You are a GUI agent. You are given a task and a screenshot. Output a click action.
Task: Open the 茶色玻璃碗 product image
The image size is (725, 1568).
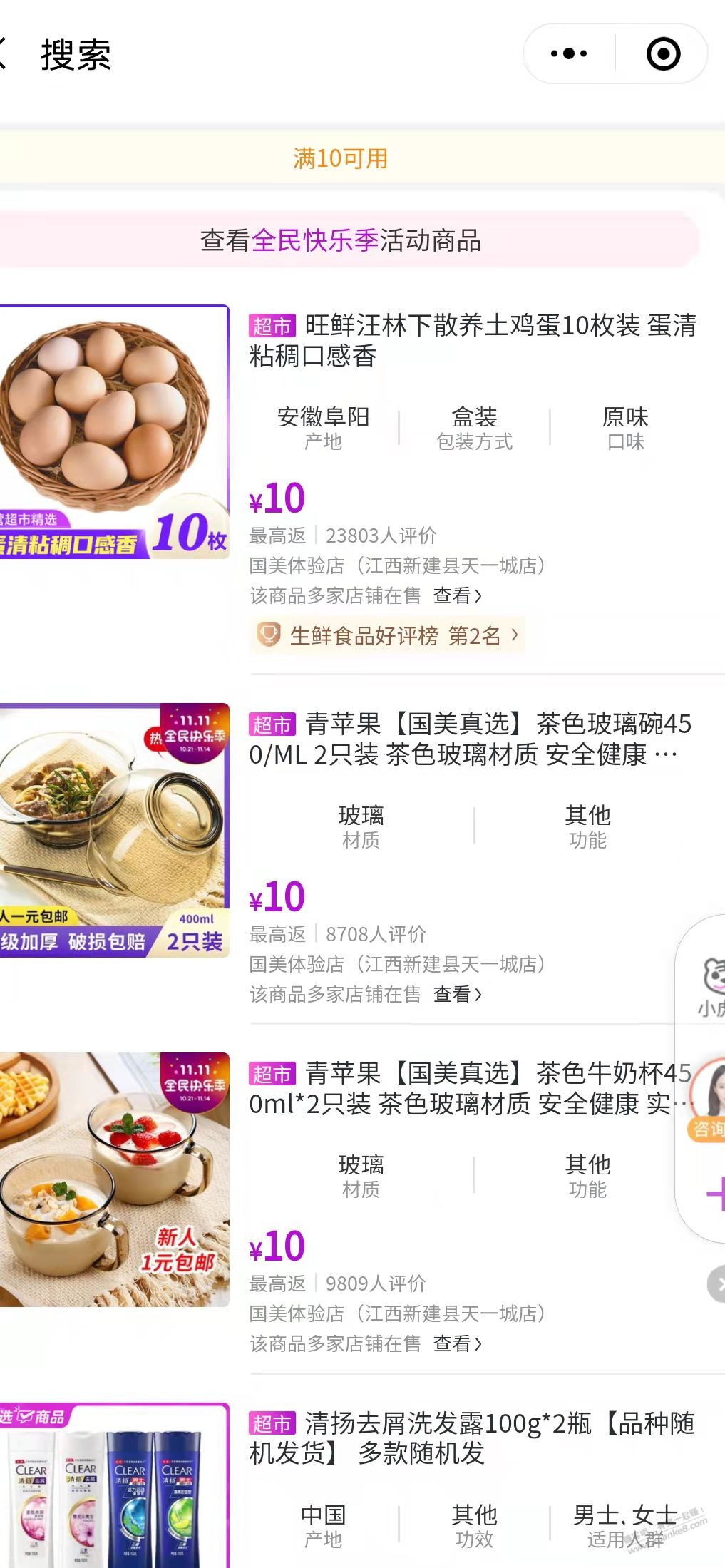tap(114, 831)
